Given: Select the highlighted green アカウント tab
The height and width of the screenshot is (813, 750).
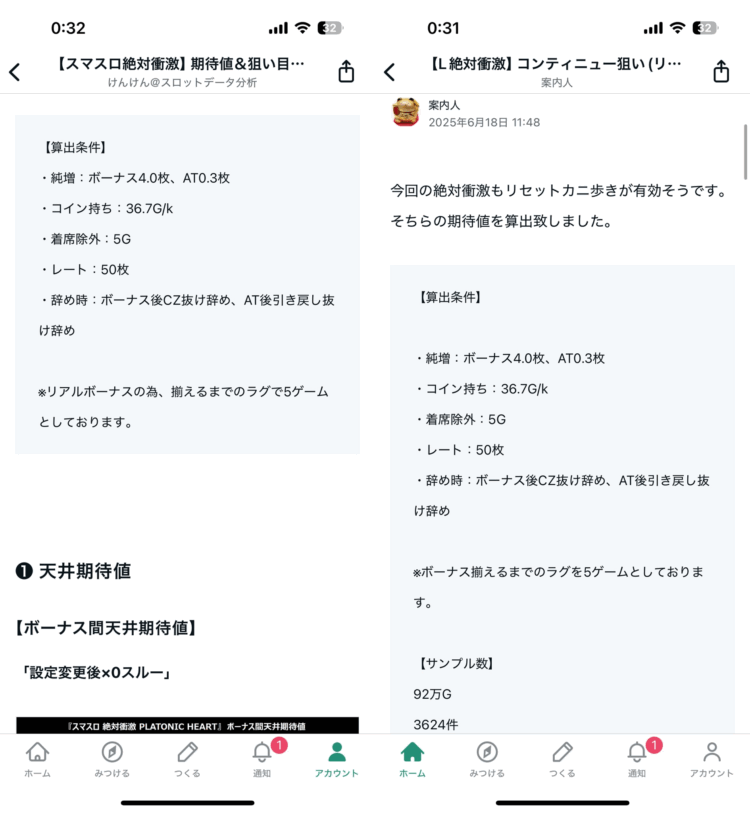Looking at the screenshot, I should click(337, 759).
